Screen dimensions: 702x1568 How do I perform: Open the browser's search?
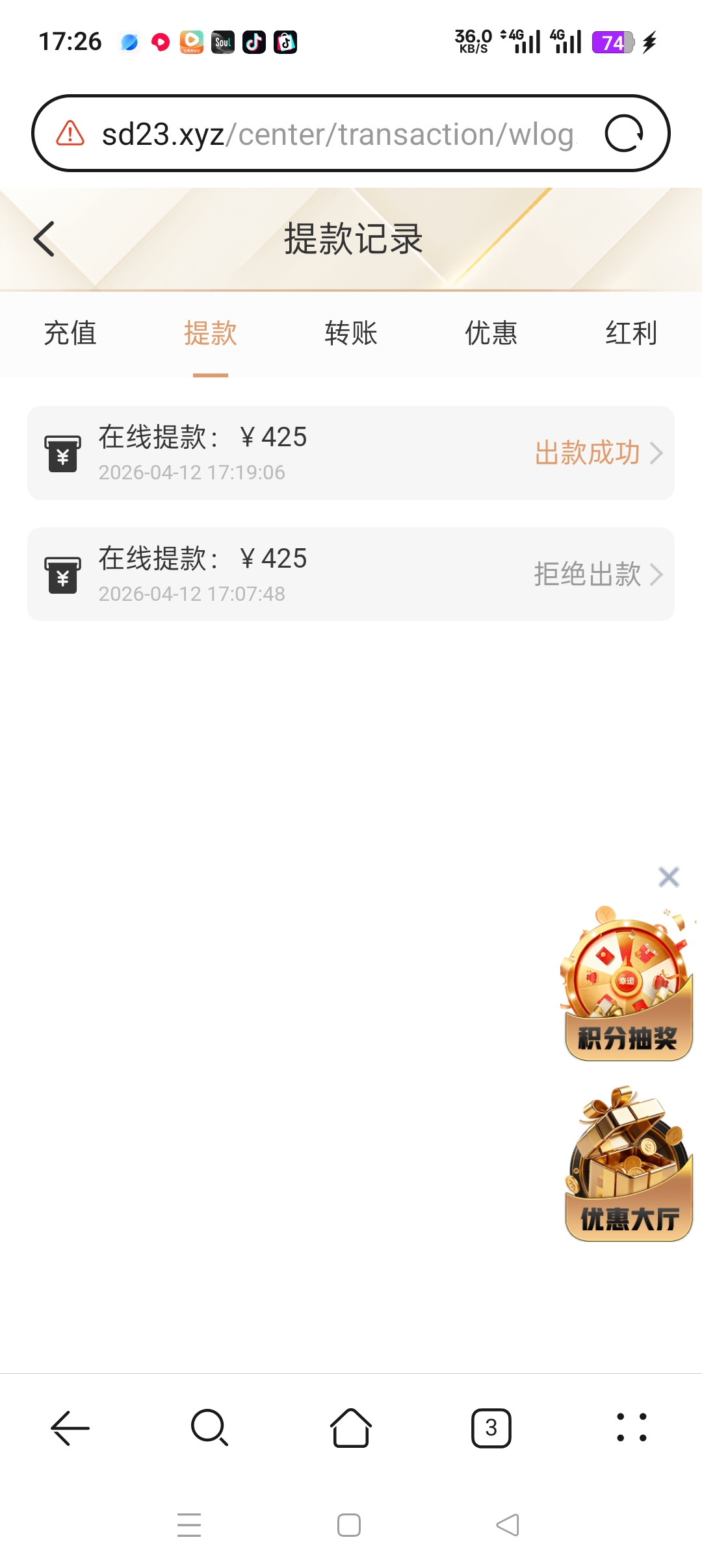209,1428
